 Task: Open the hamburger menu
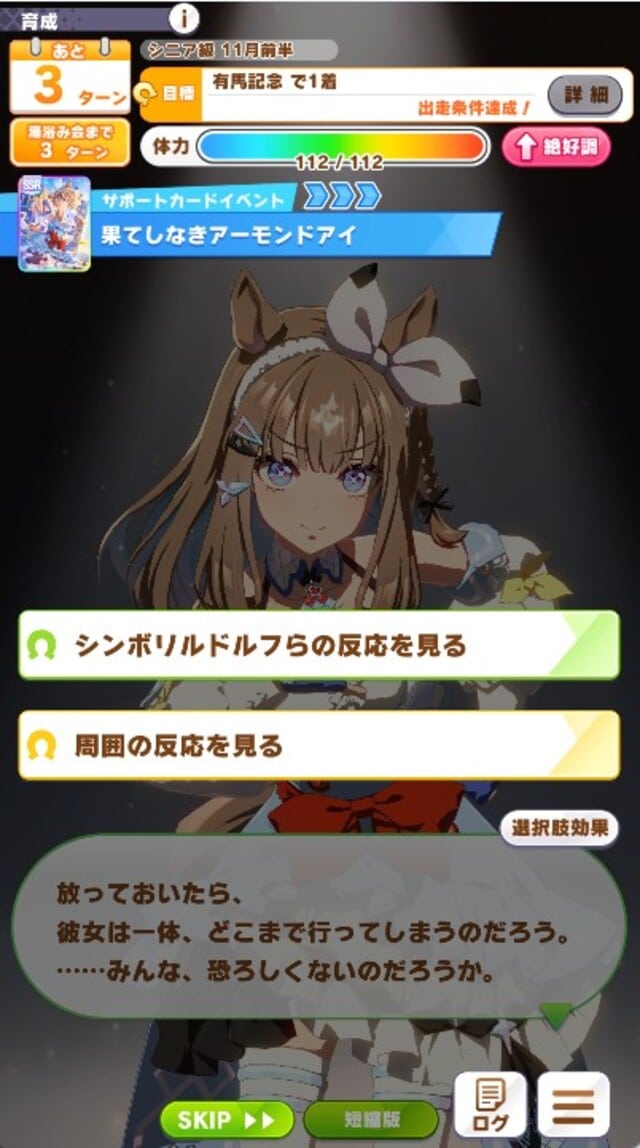click(573, 1104)
